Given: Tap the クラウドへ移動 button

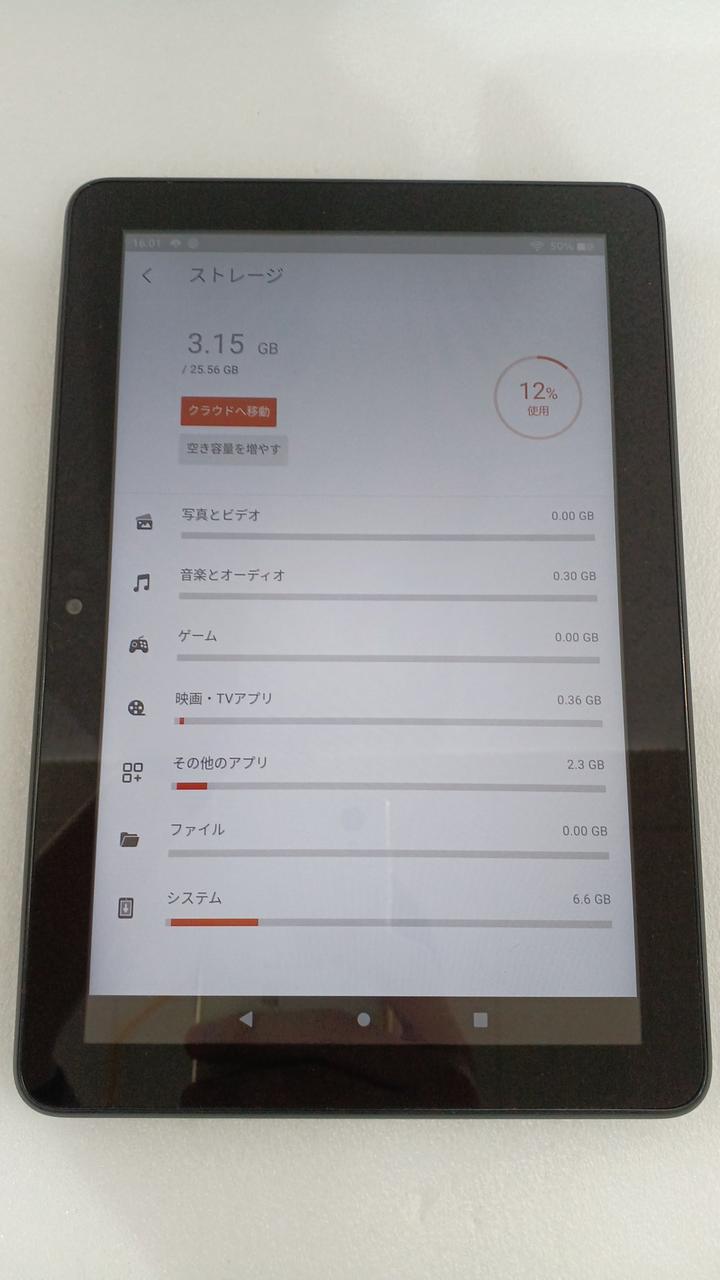Looking at the screenshot, I should pyautogui.click(x=229, y=411).
